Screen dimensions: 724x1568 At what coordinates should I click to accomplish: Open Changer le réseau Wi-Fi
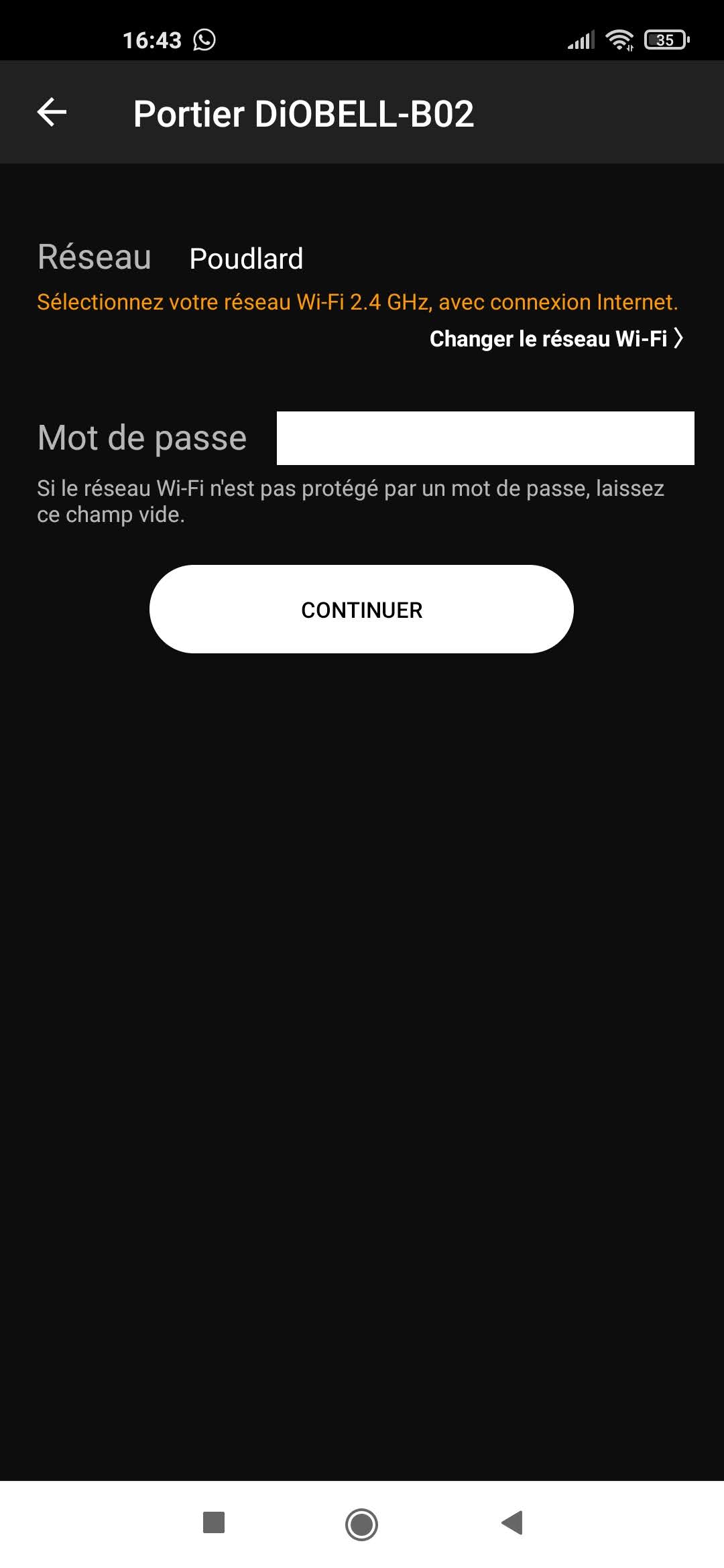(556, 338)
